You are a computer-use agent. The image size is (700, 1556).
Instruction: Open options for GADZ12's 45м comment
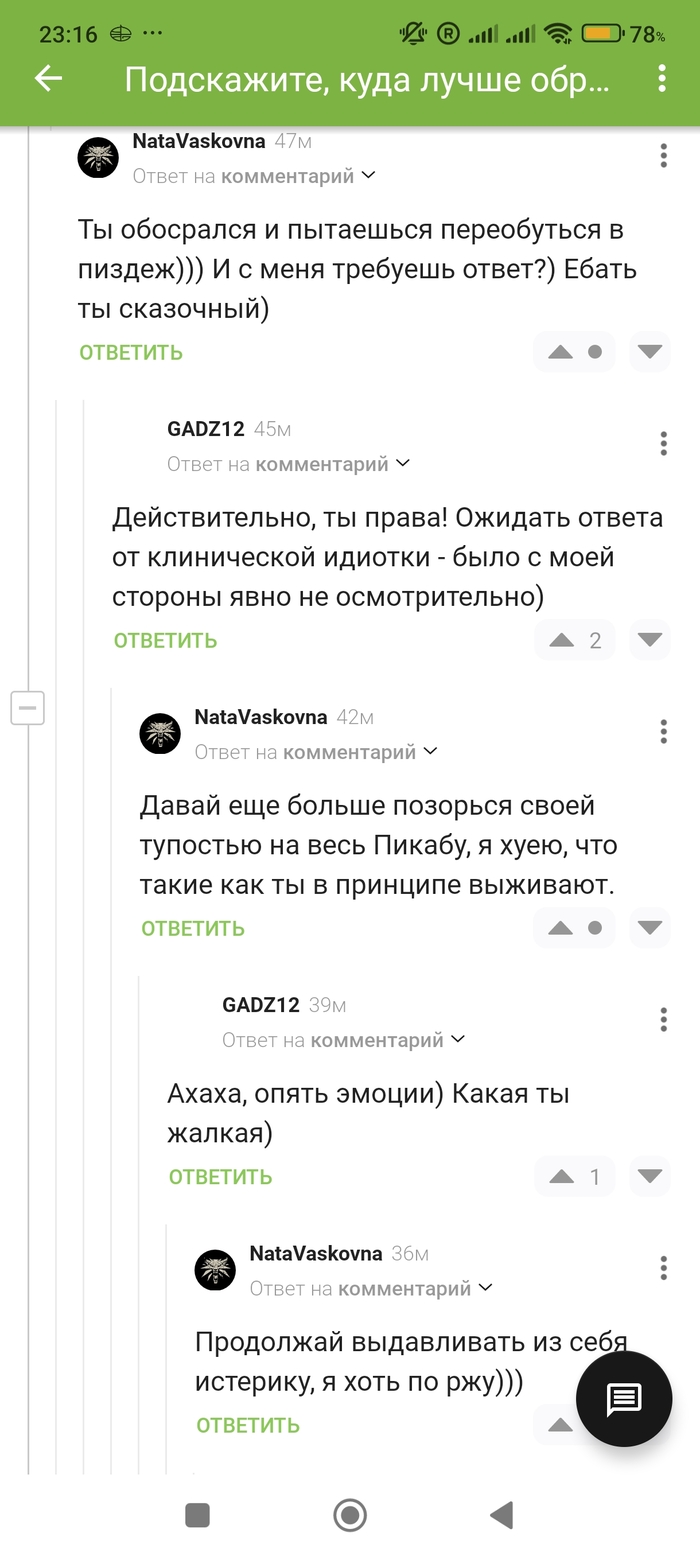[x=663, y=443]
